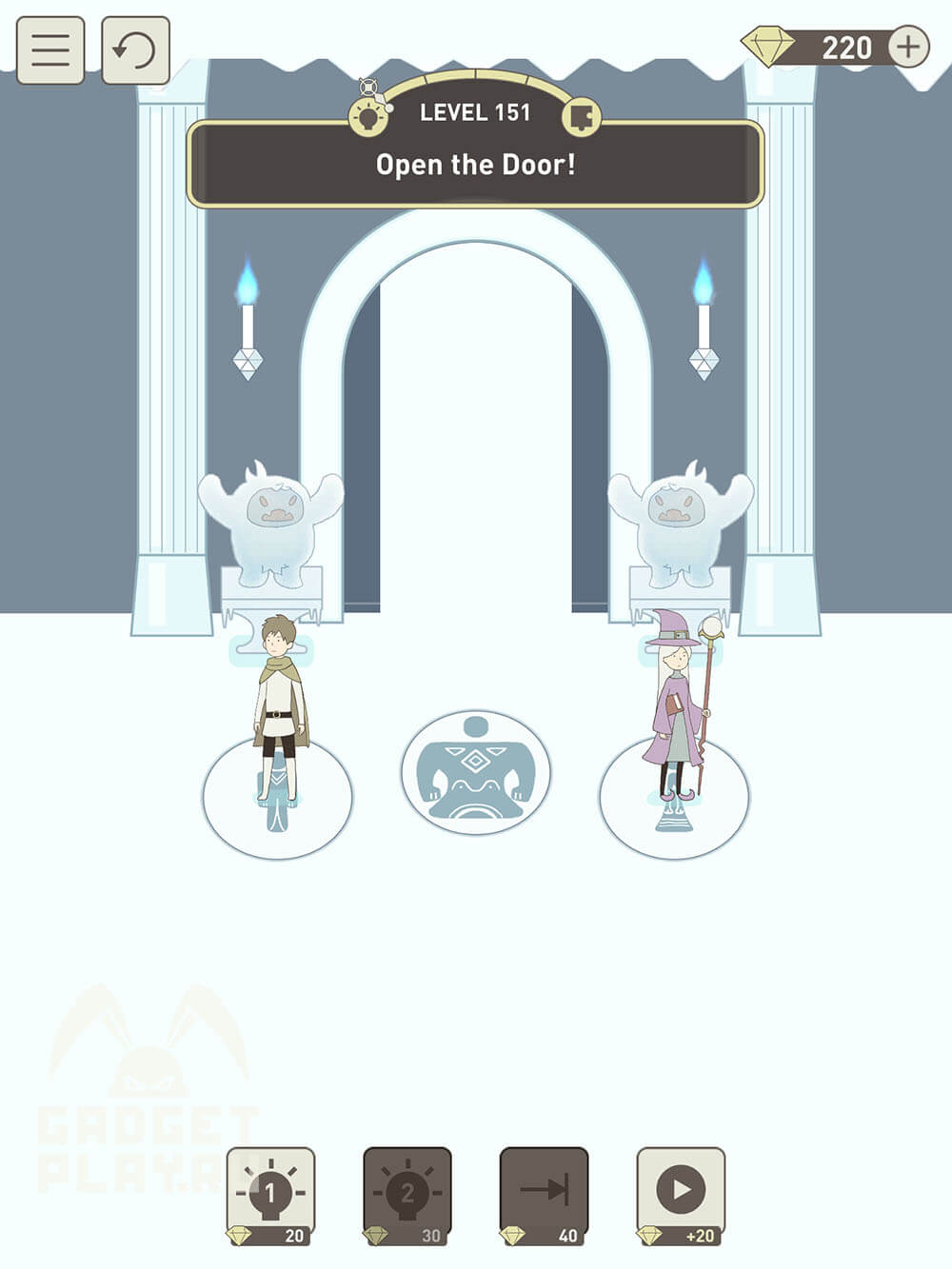This screenshot has width=952, height=1269.
Task: Use hint 2 for 30 gems
Action: point(407,1194)
